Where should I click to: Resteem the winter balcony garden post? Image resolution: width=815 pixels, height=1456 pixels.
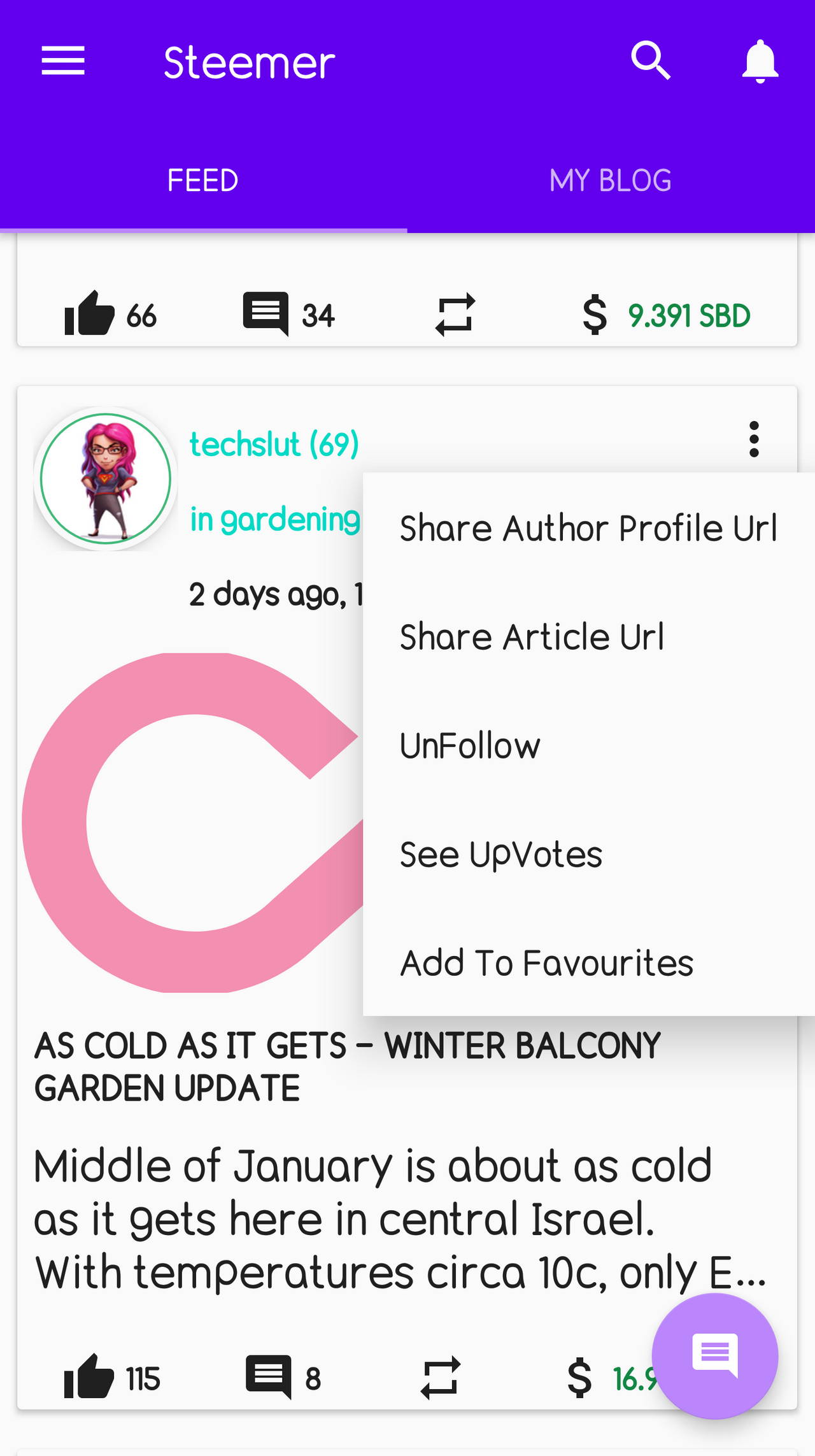pyautogui.click(x=440, y=1377)
